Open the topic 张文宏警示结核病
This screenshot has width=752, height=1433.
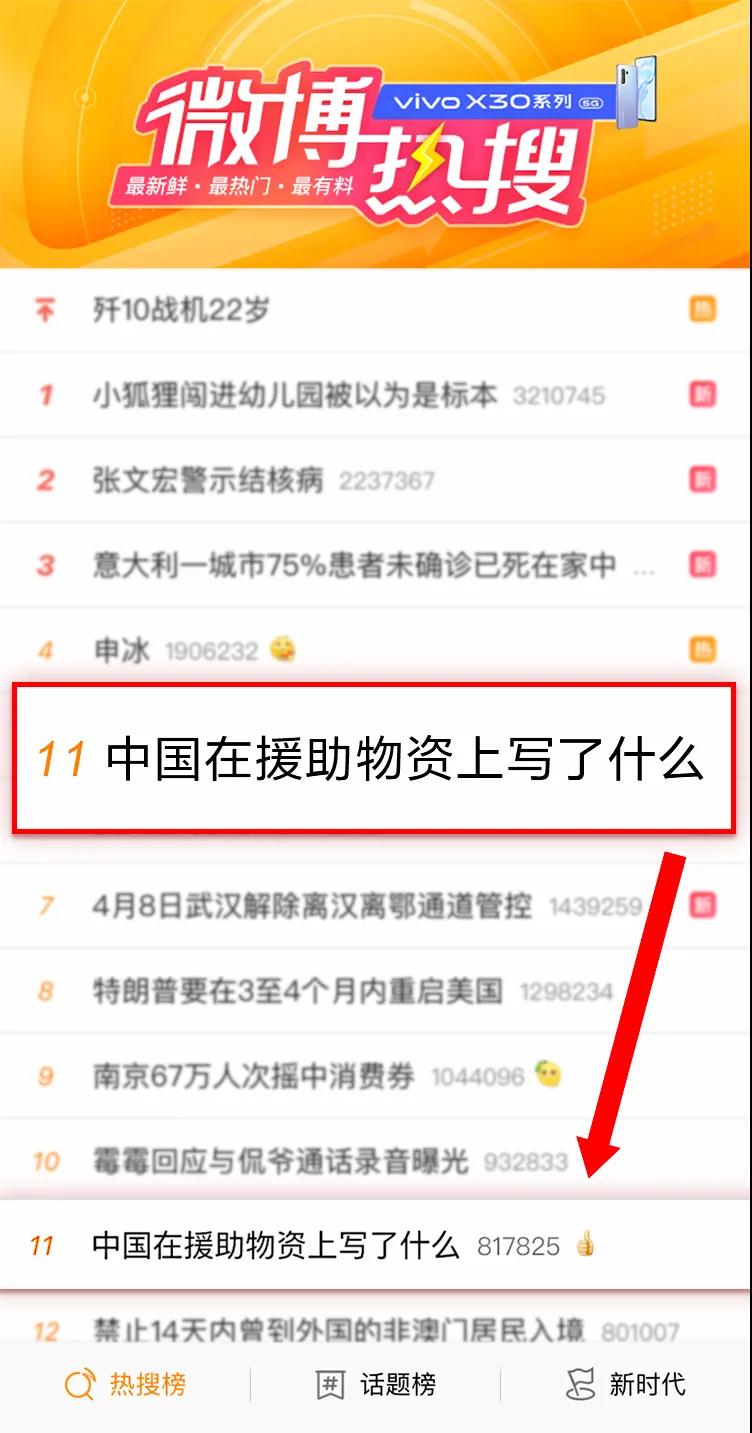tap(208, 481)
